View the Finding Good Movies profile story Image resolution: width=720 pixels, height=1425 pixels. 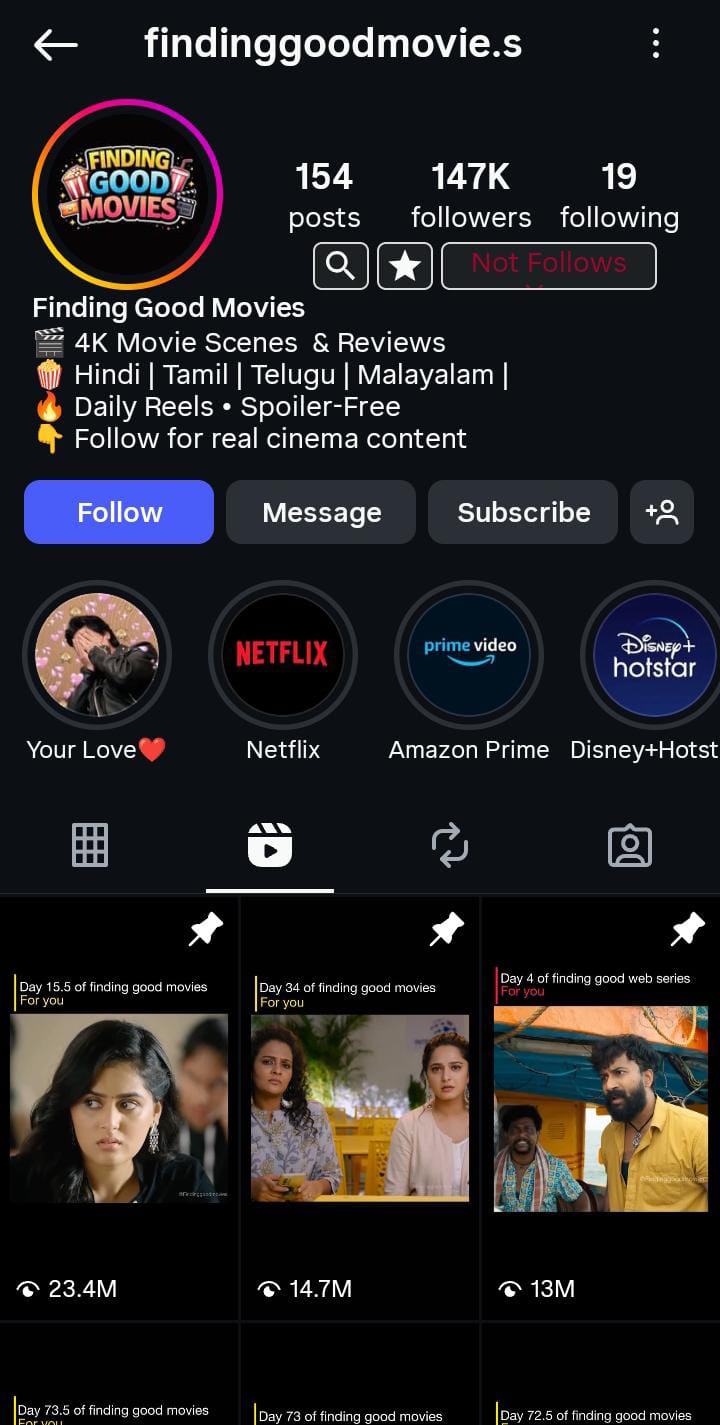(127, 194)
